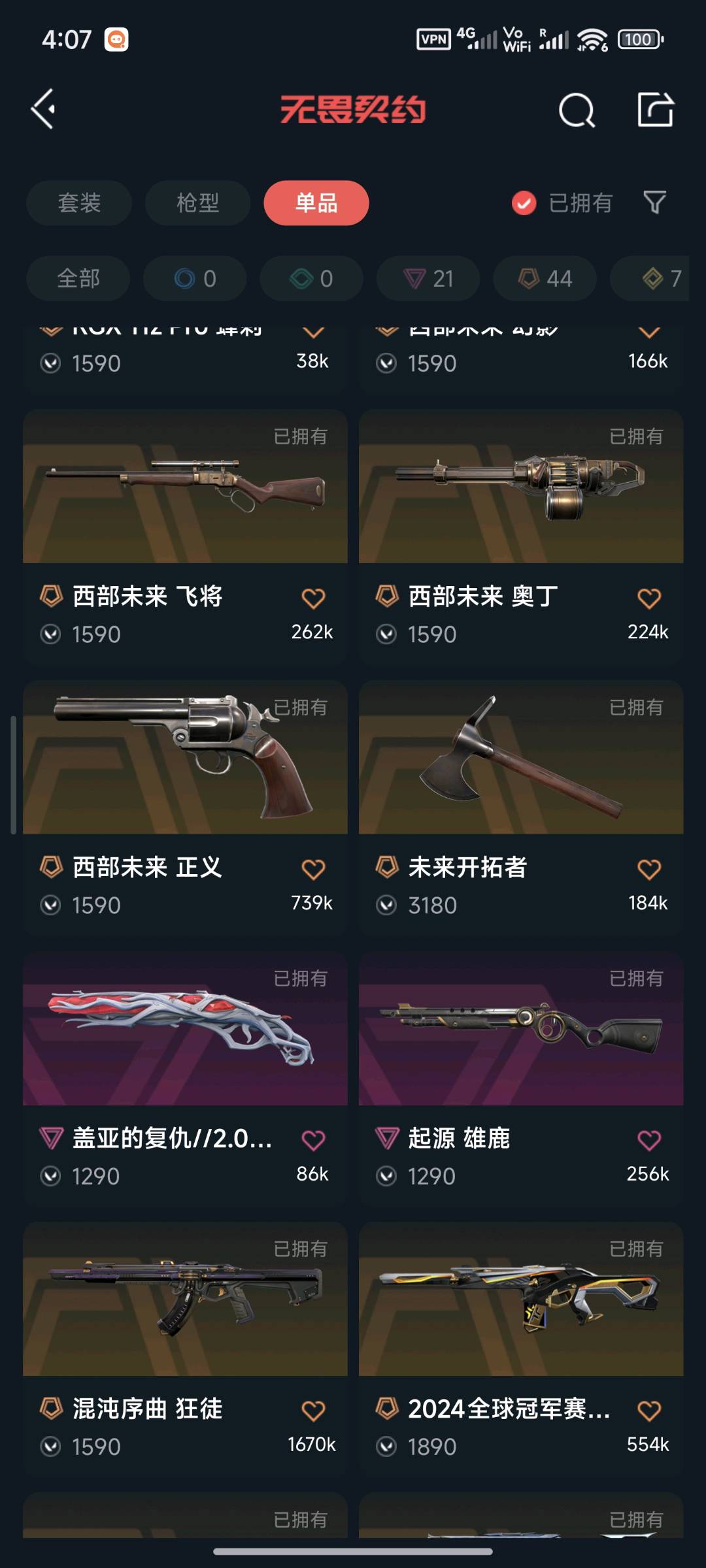This screenshot has width=706, height=1568.
Task: Select the 全部 rarity chip
Action: [78, 279]
